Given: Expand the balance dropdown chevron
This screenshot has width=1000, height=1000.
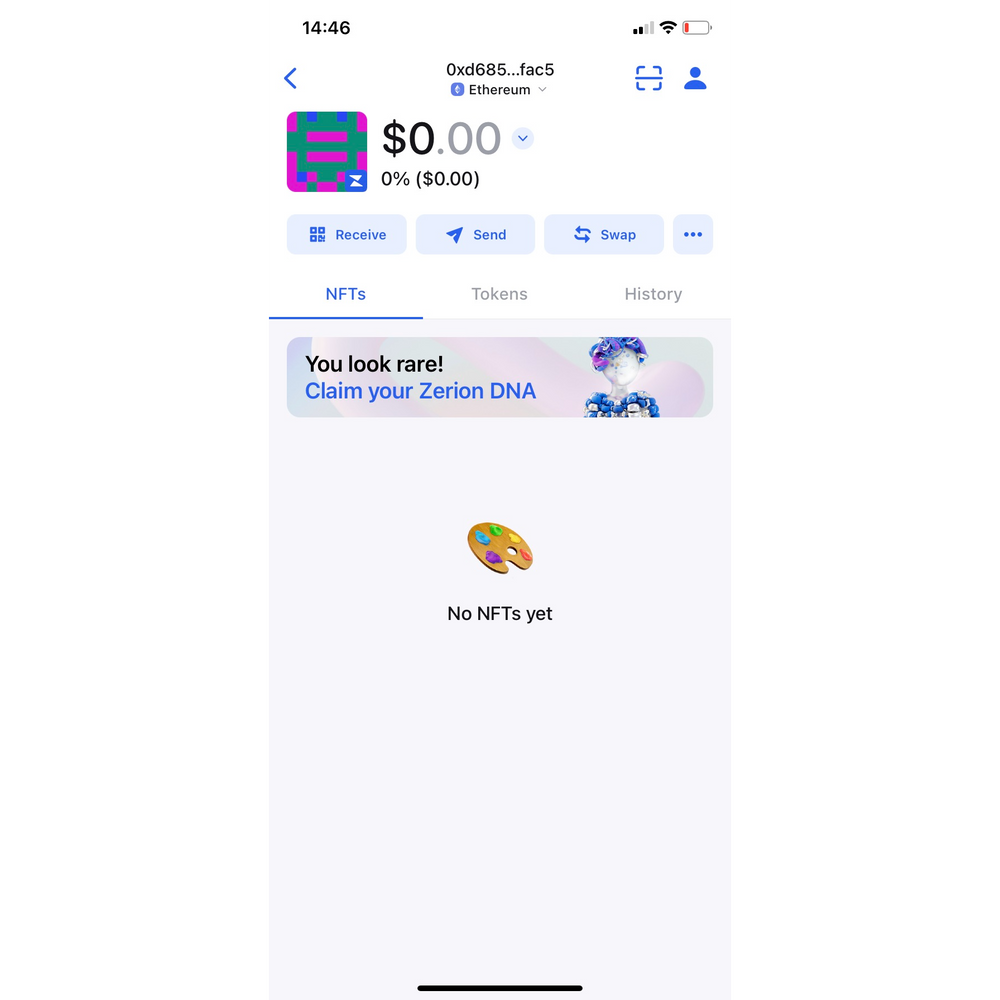Looking at the screenshot, I should pyautogui.click(x=523, y=139).
